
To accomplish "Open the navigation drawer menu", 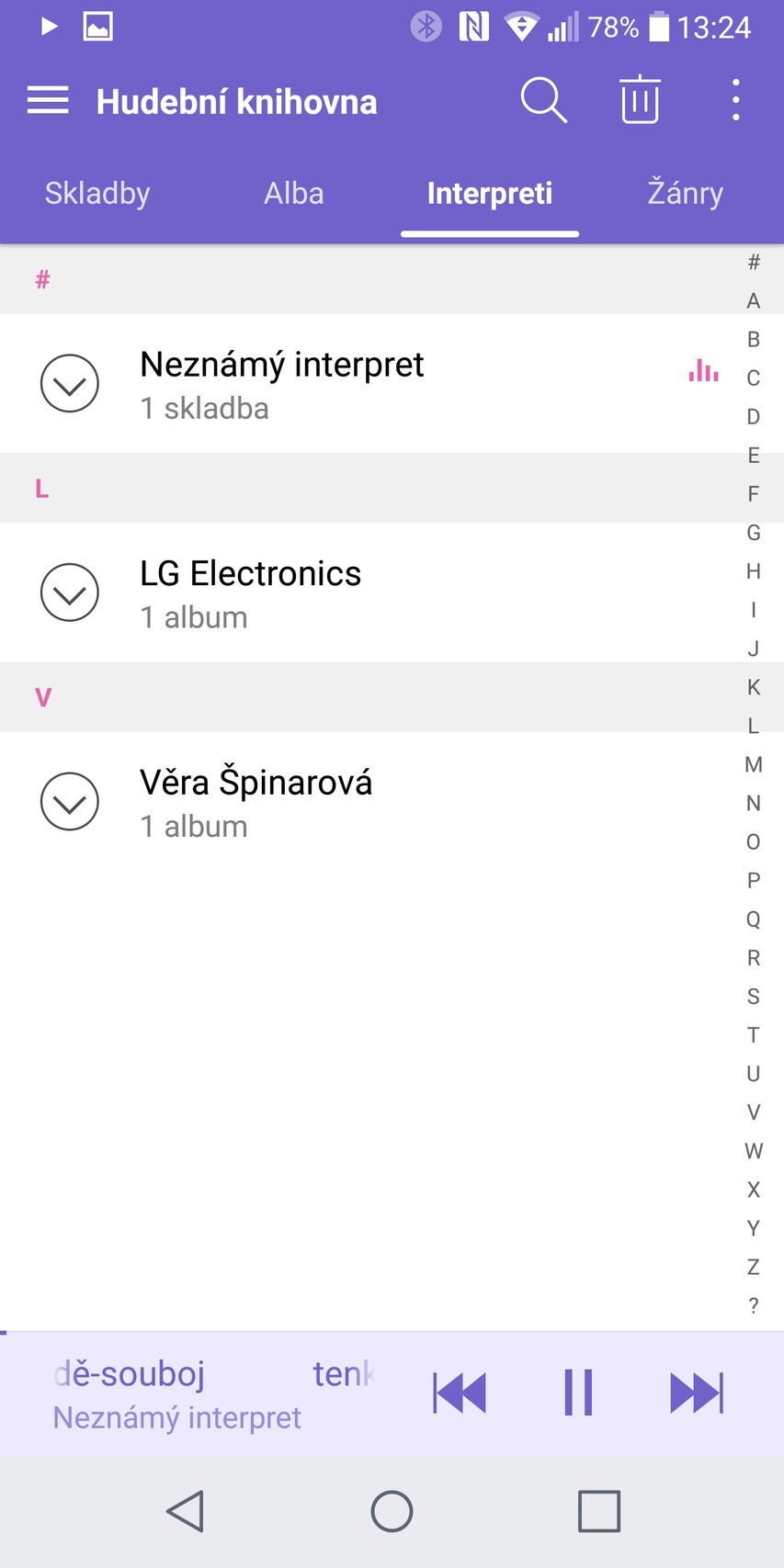I will tap(48, 100).
